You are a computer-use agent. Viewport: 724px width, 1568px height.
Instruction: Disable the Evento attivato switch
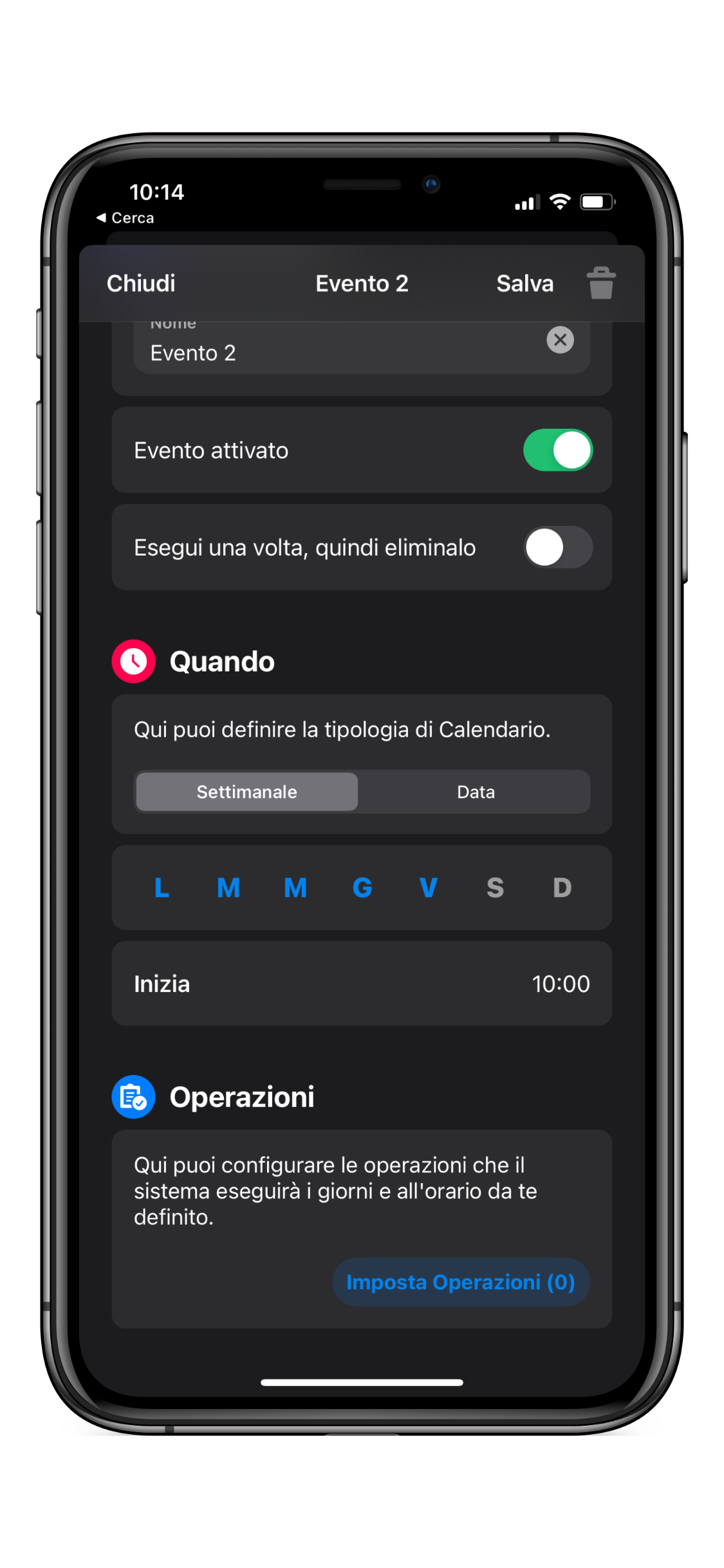click(x=557, y=450)
